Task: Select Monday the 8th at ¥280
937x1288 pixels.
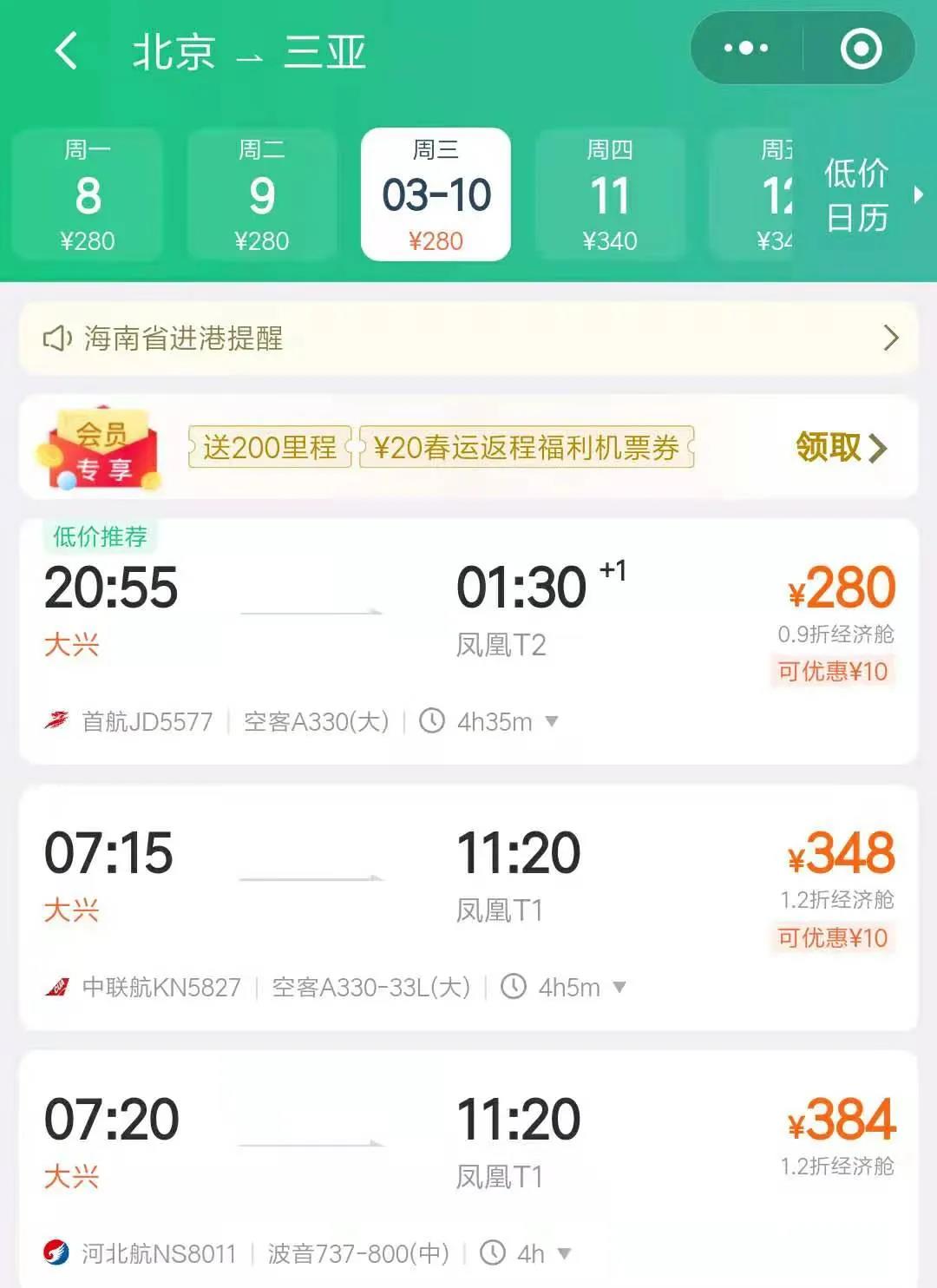Action: tap(88, 194)
